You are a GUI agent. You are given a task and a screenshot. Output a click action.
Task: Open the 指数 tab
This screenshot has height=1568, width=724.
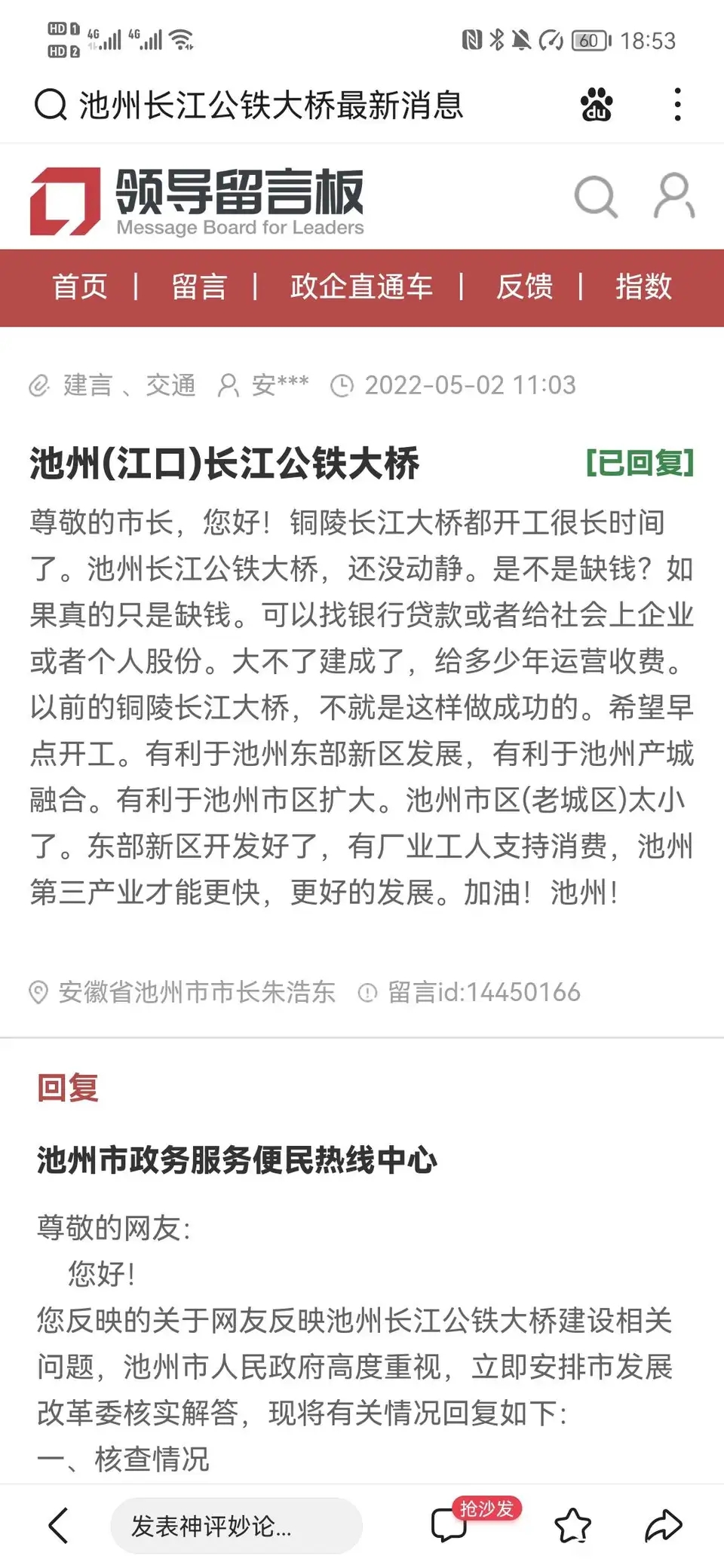point(643,287)
